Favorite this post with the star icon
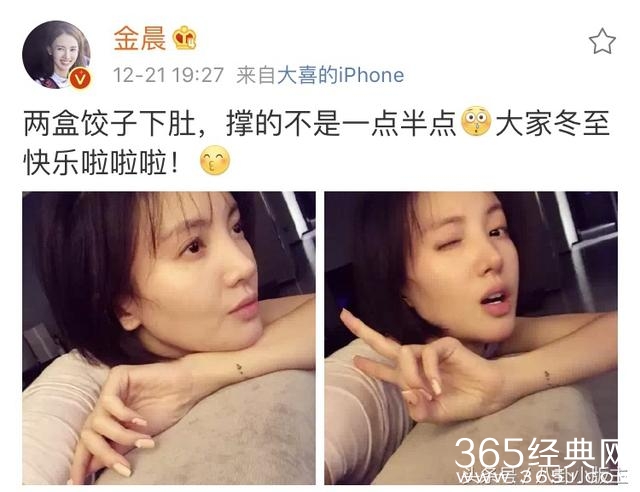 pyautogui.click(x=602, y=41)
